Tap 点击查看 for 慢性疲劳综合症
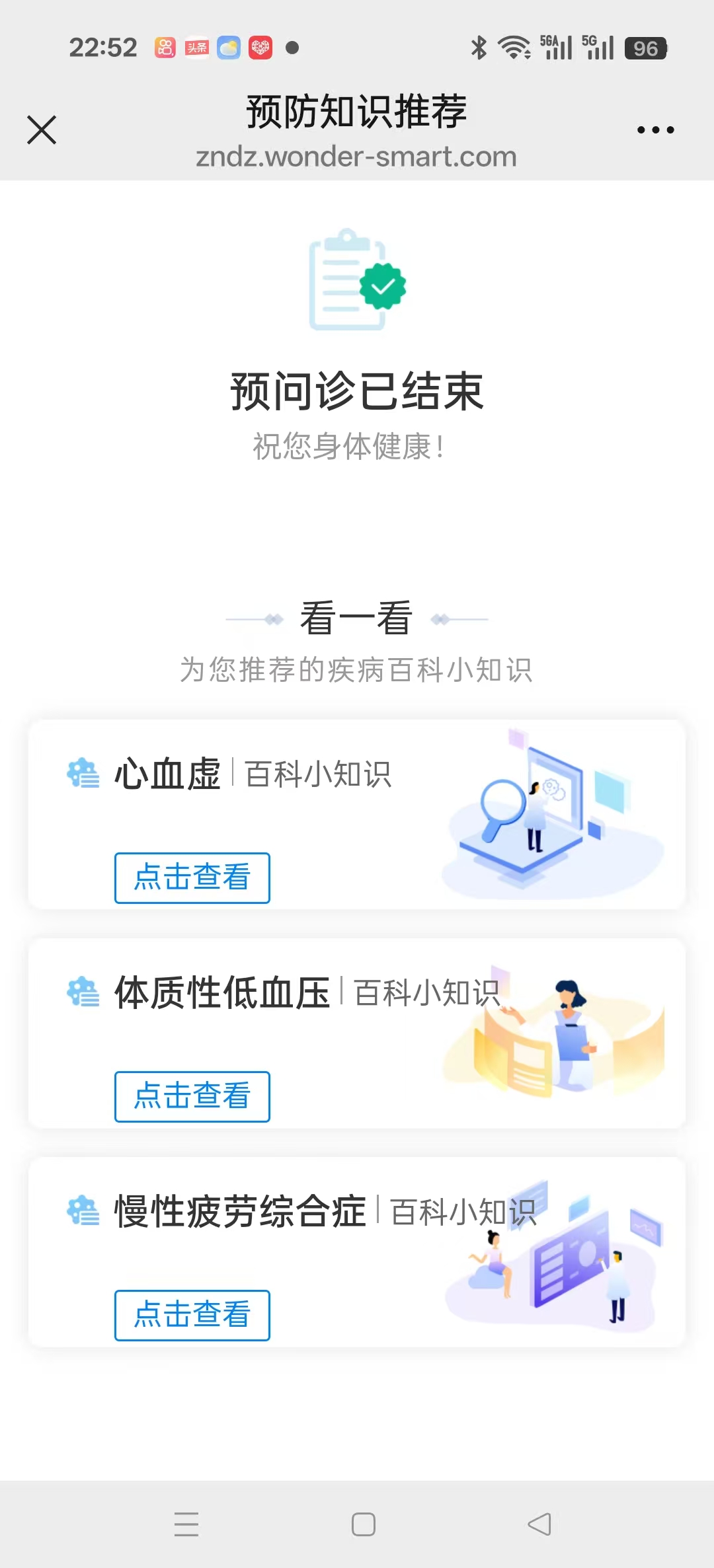The image size is (714, 1568). point(192,1315)
